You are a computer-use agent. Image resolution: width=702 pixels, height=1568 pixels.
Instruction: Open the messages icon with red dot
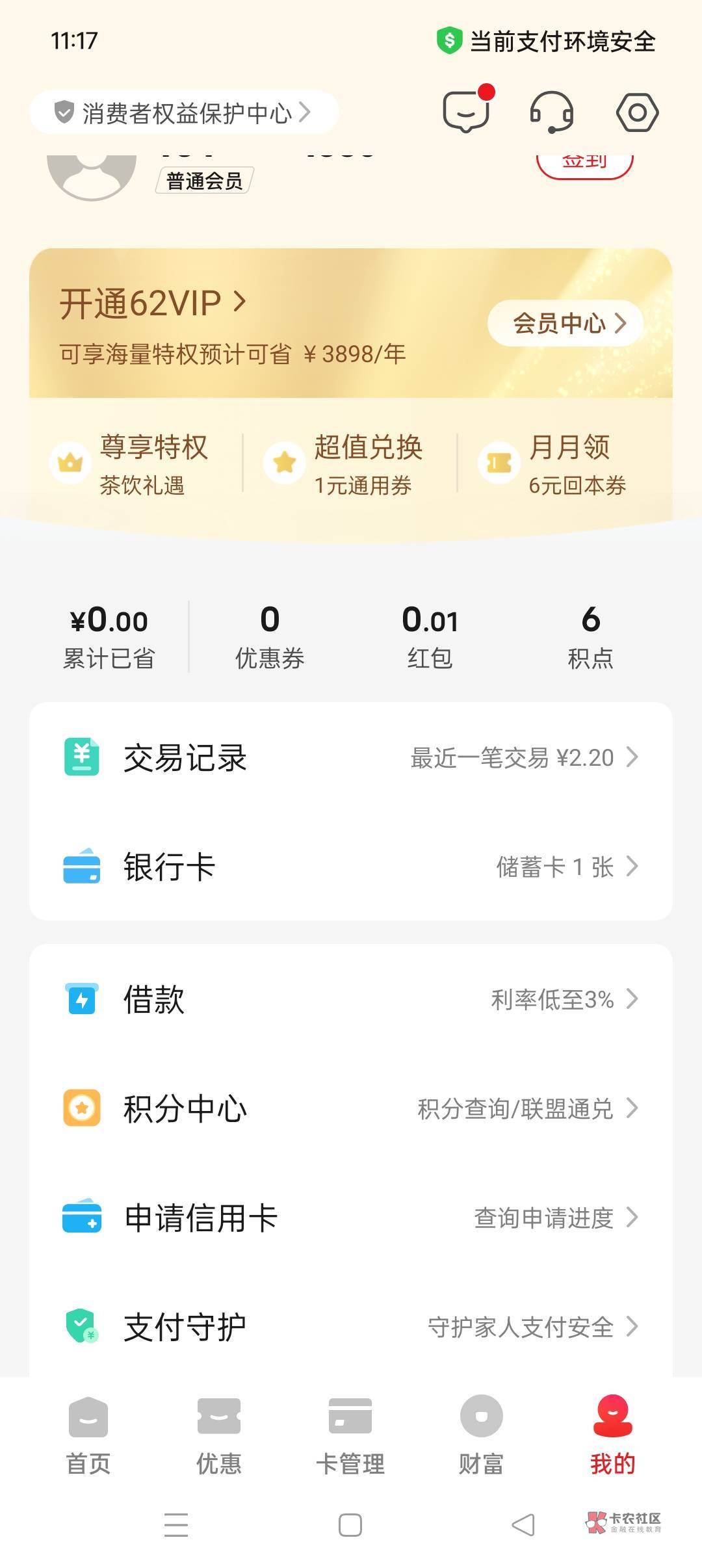(x=466, y=112)
